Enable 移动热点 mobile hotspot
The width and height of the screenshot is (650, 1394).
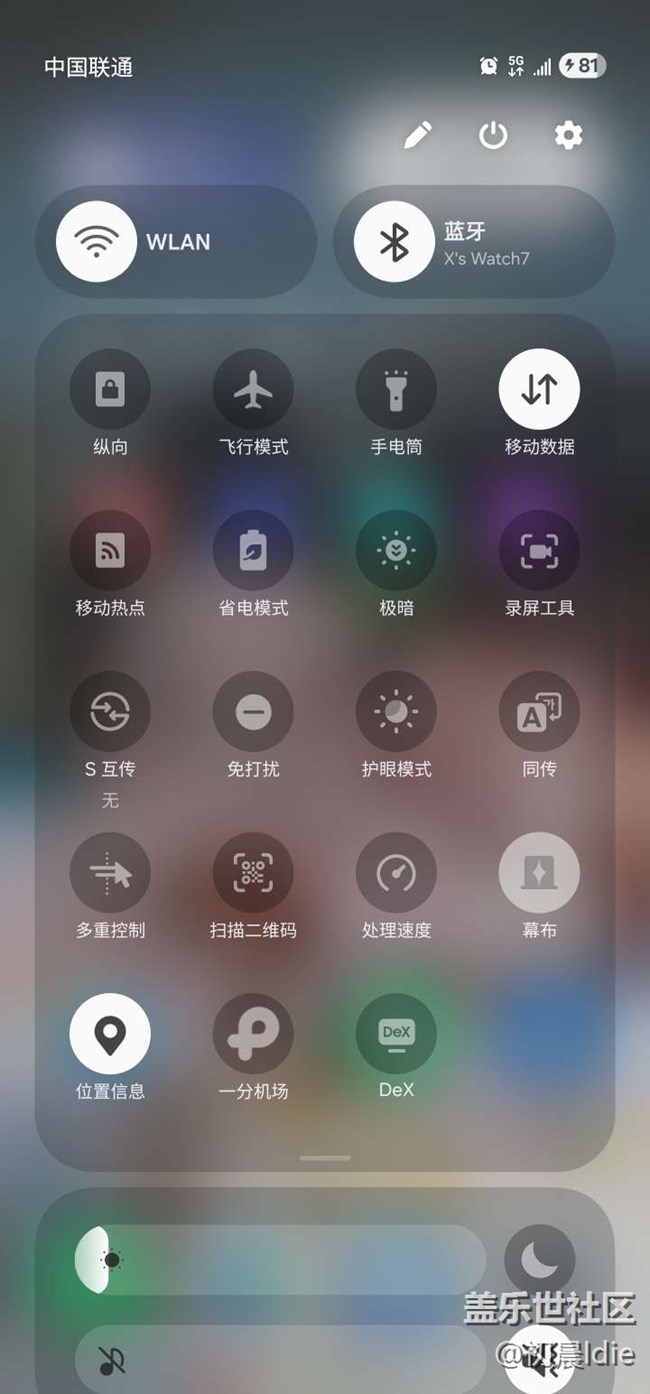tap(110, 551)
